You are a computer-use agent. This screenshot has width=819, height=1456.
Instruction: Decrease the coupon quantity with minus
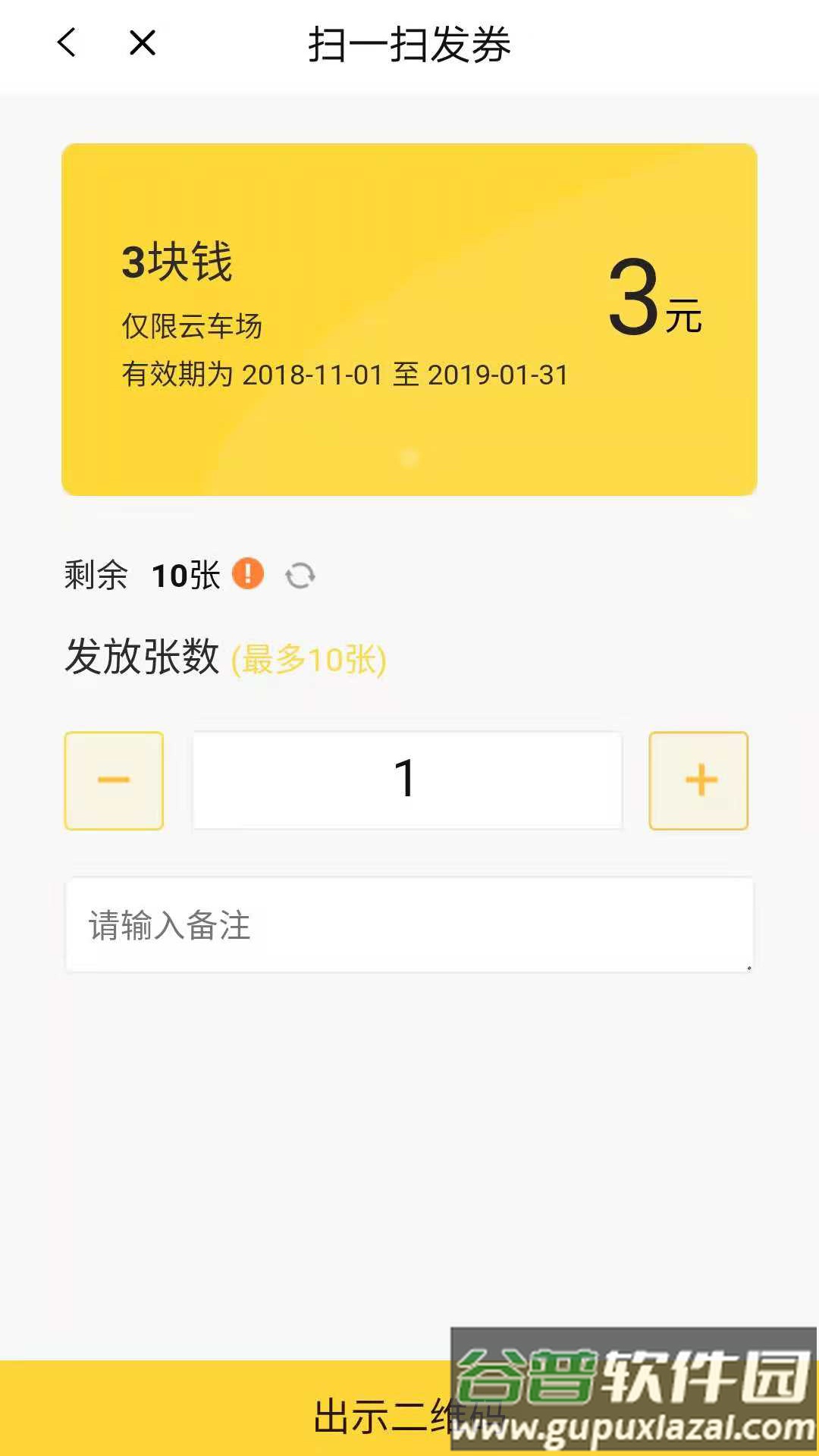coord(114,780)
